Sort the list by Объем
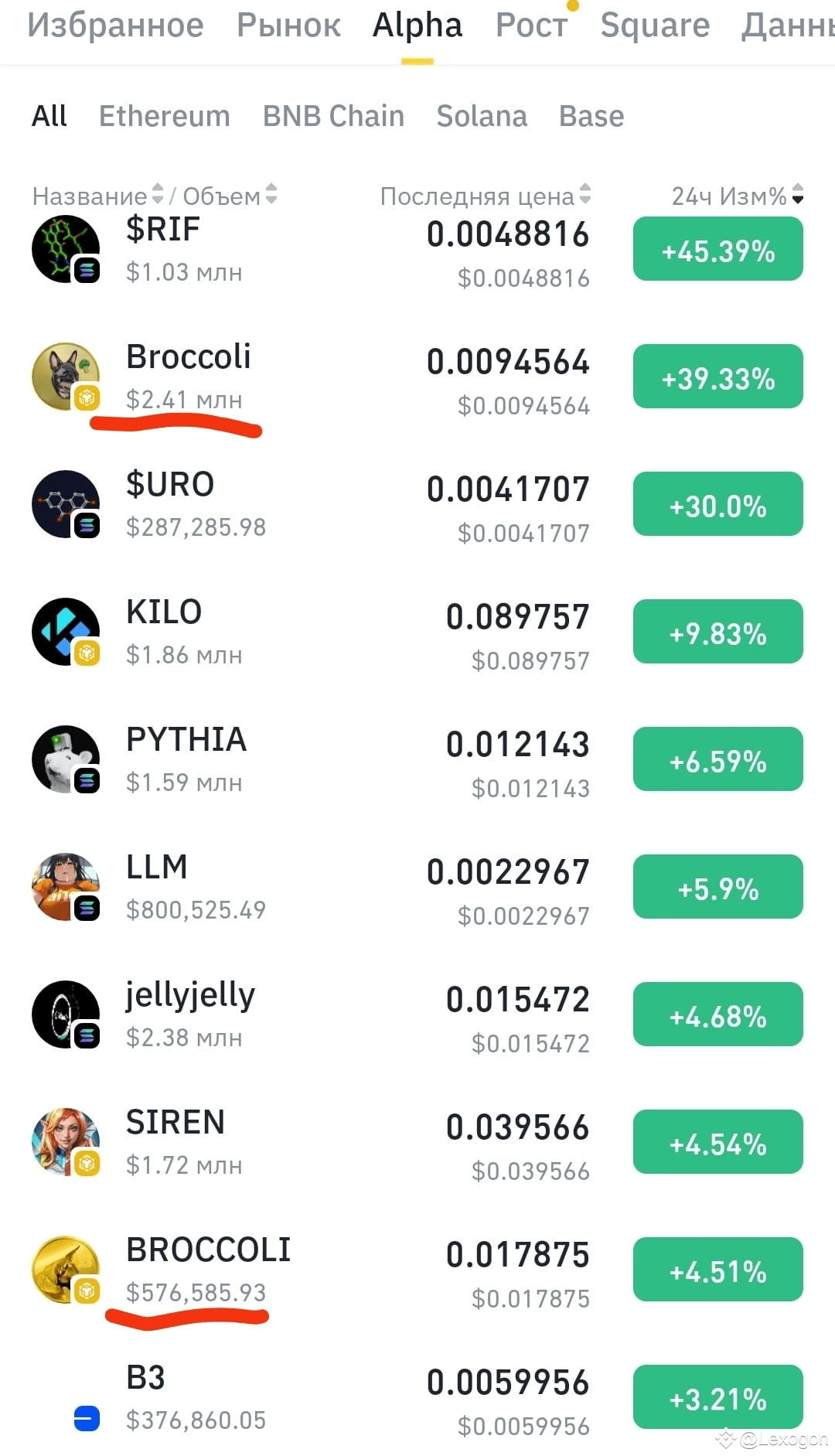This screenshot has height=1456, width=835. pyautogui.click(x=230, y=196)
